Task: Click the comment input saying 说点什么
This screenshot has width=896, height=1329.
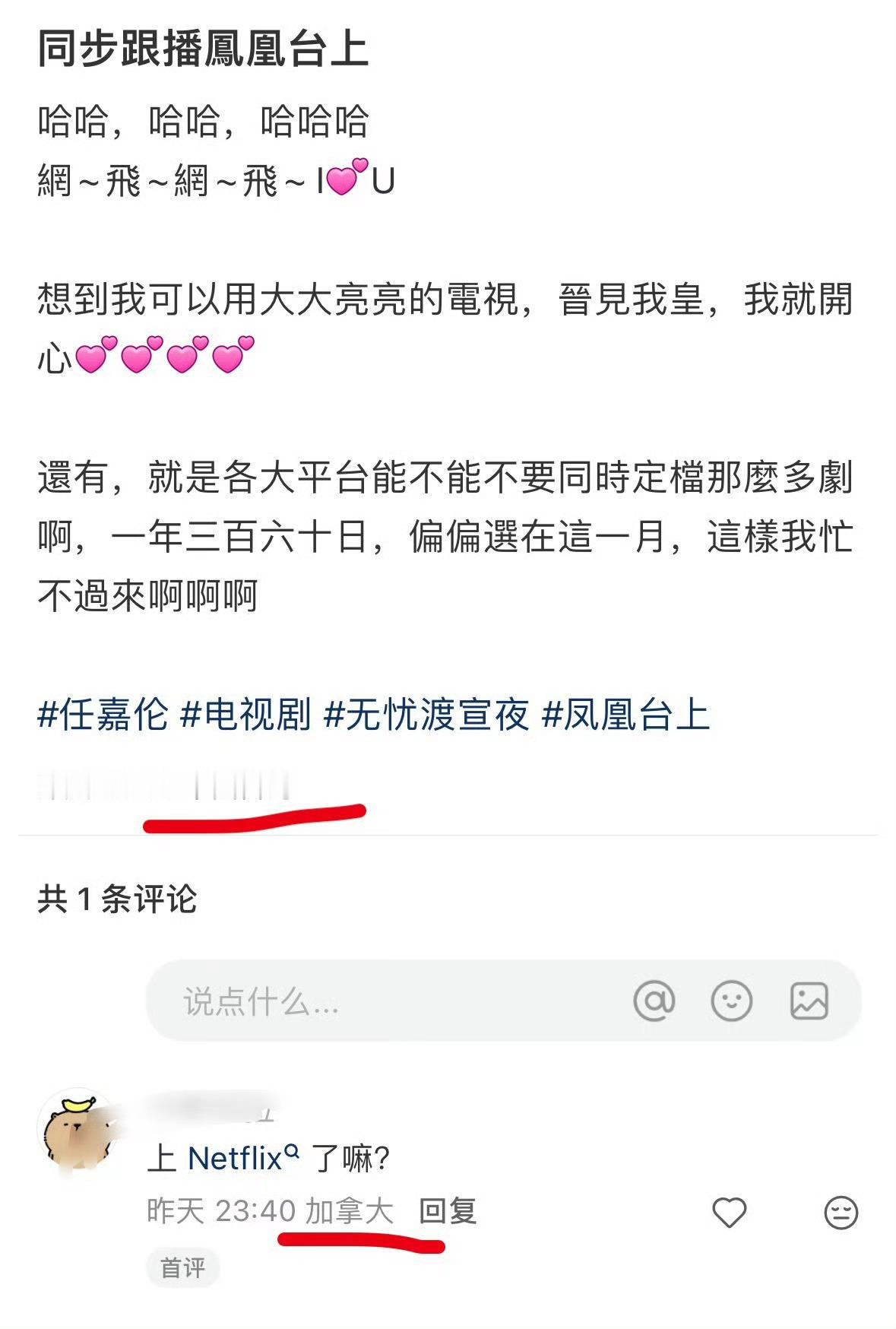Action: coord(342,1003)
